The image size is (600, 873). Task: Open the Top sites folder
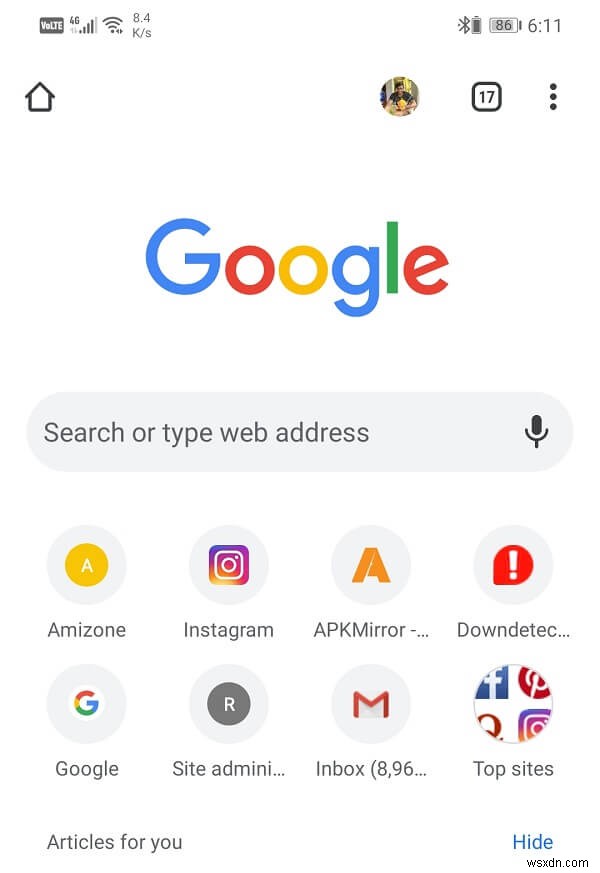(513, 705)
